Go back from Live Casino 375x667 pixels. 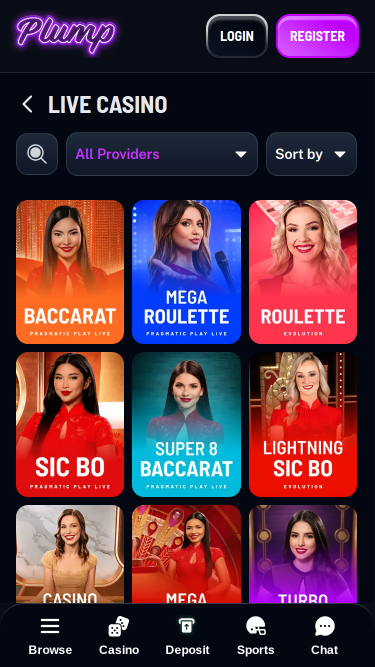point(28,105)
